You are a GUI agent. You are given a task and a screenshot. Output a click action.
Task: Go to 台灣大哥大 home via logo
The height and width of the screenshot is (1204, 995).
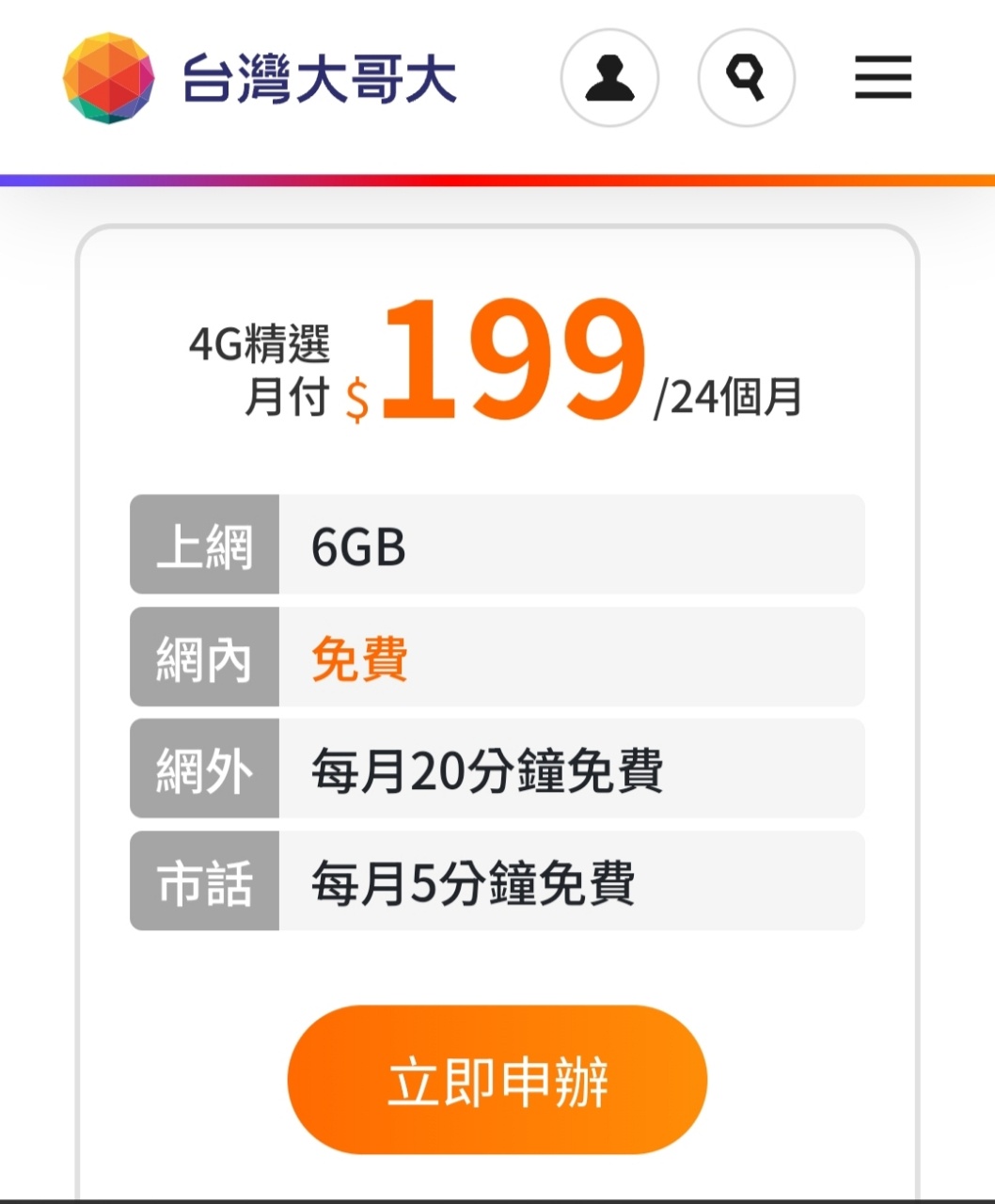[260, 79]
